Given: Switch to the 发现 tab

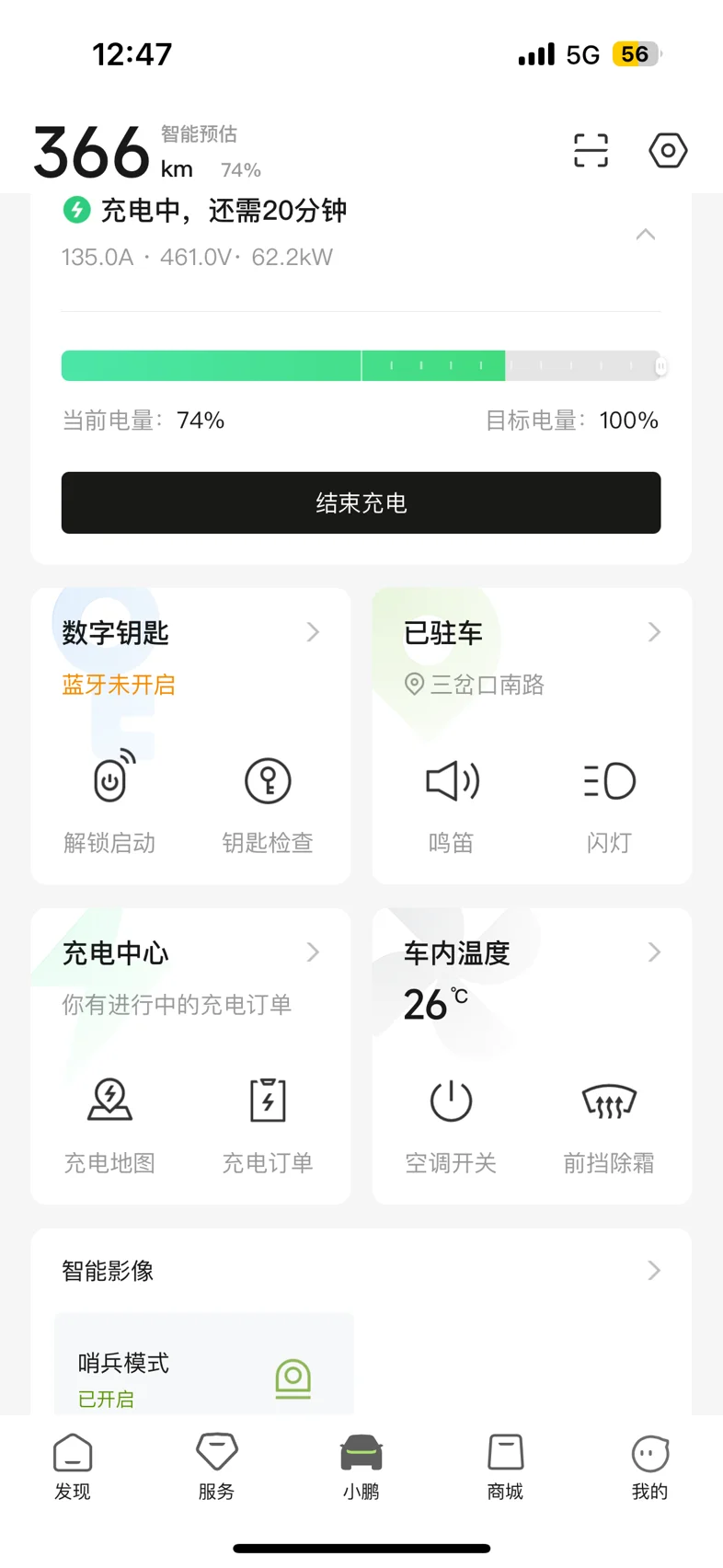Looking at the screenshot, I should [x=73, y=1467].
